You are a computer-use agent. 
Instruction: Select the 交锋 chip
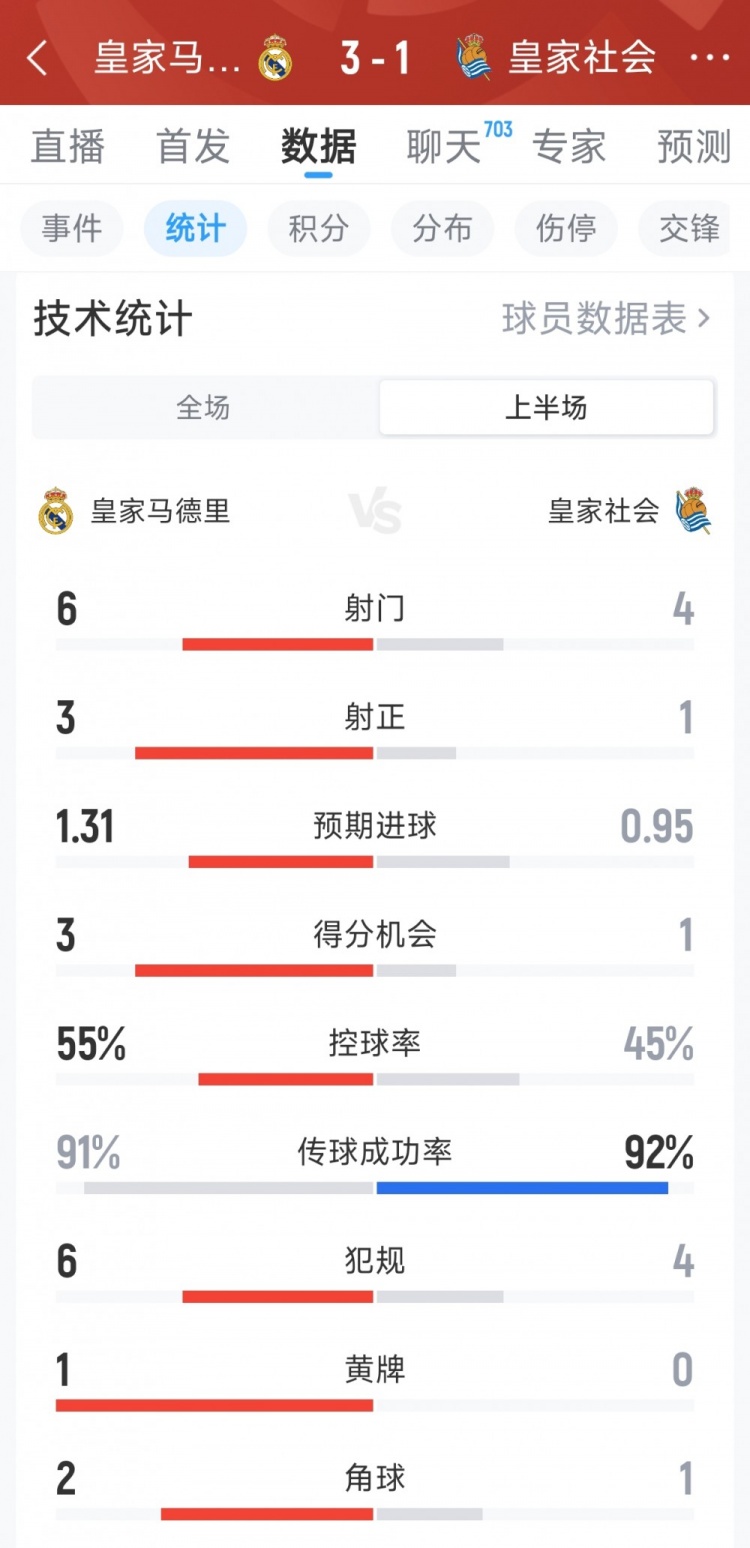689,229
